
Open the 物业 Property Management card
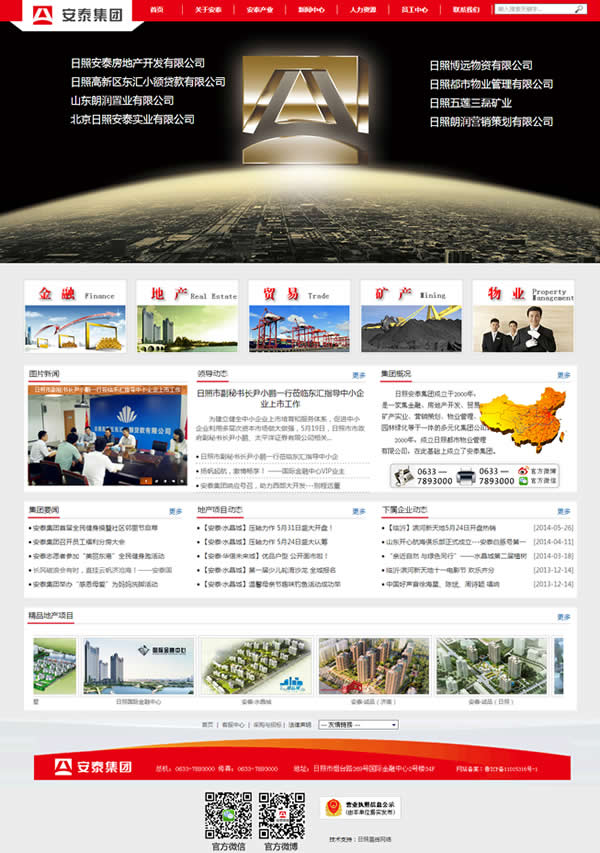click(523, 316)
